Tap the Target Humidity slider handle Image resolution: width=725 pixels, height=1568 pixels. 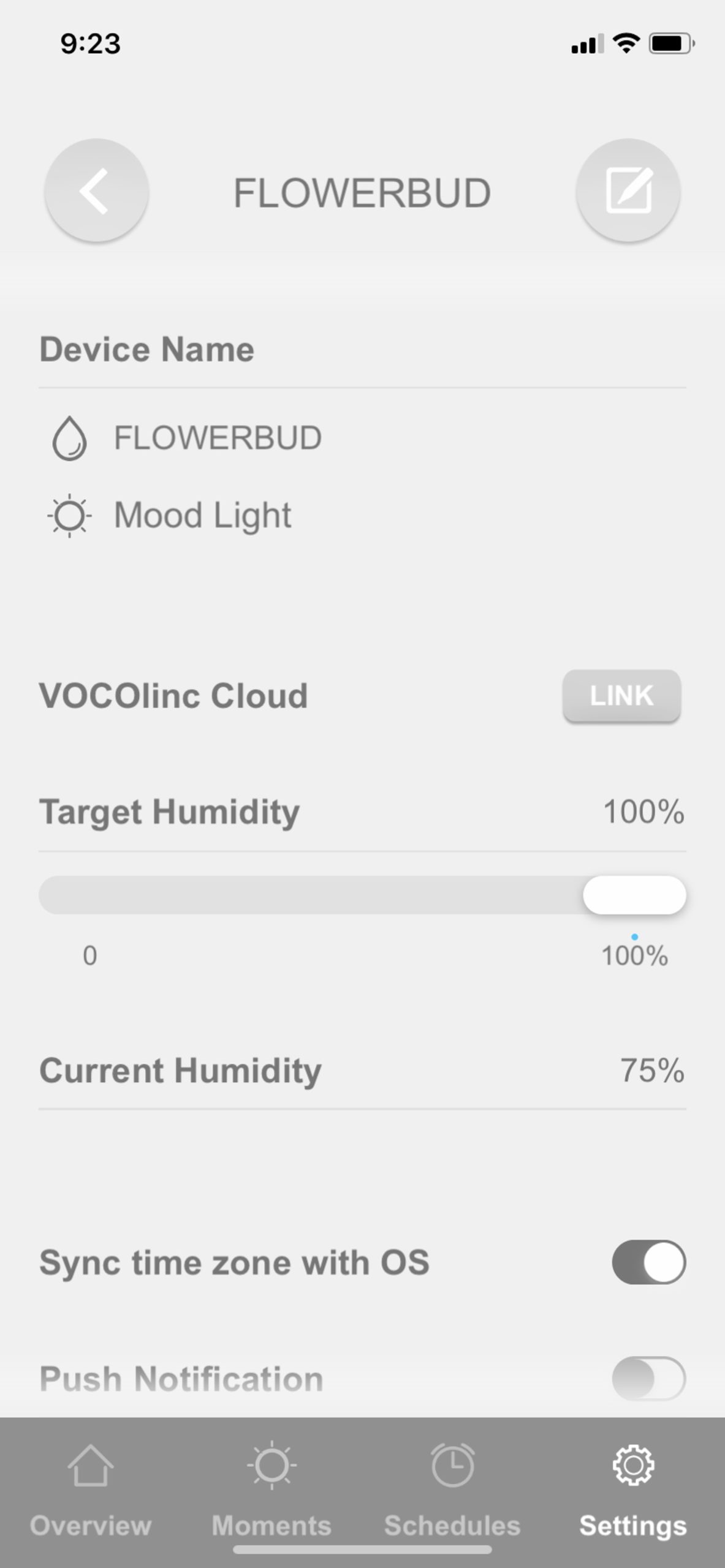coord(634,895)
